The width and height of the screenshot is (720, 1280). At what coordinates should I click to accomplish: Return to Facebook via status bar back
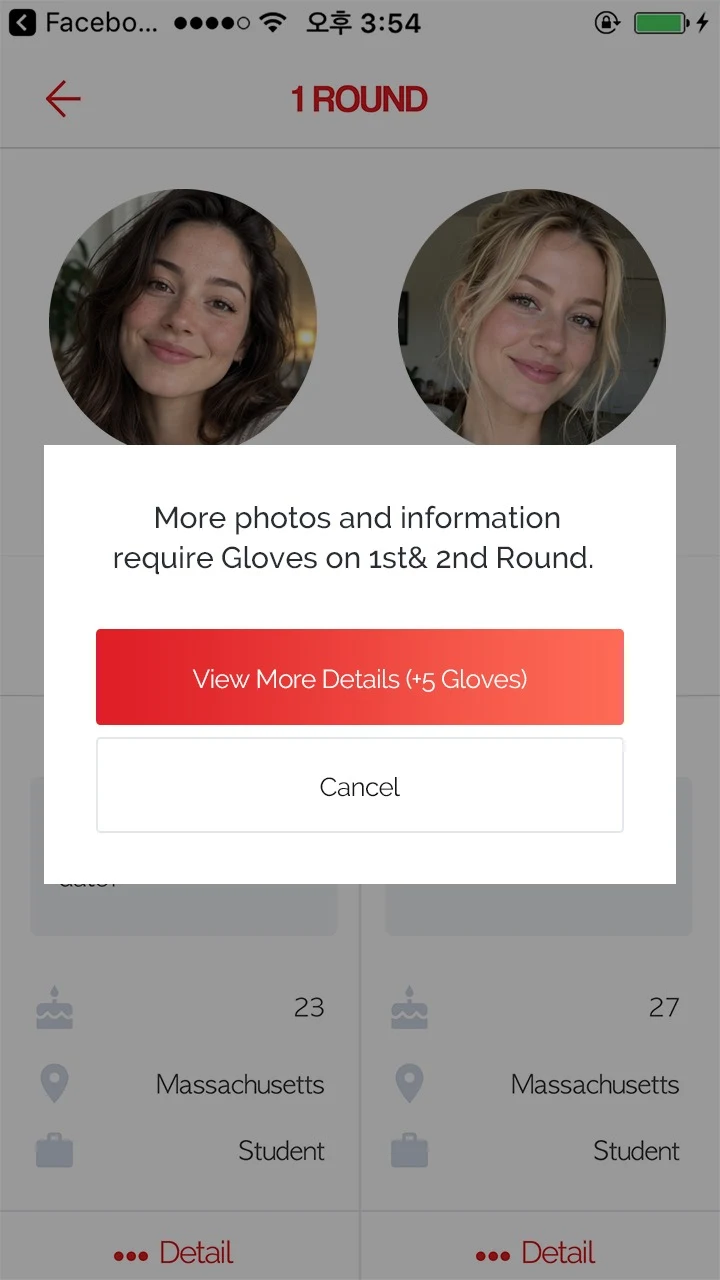pos(82,22)
